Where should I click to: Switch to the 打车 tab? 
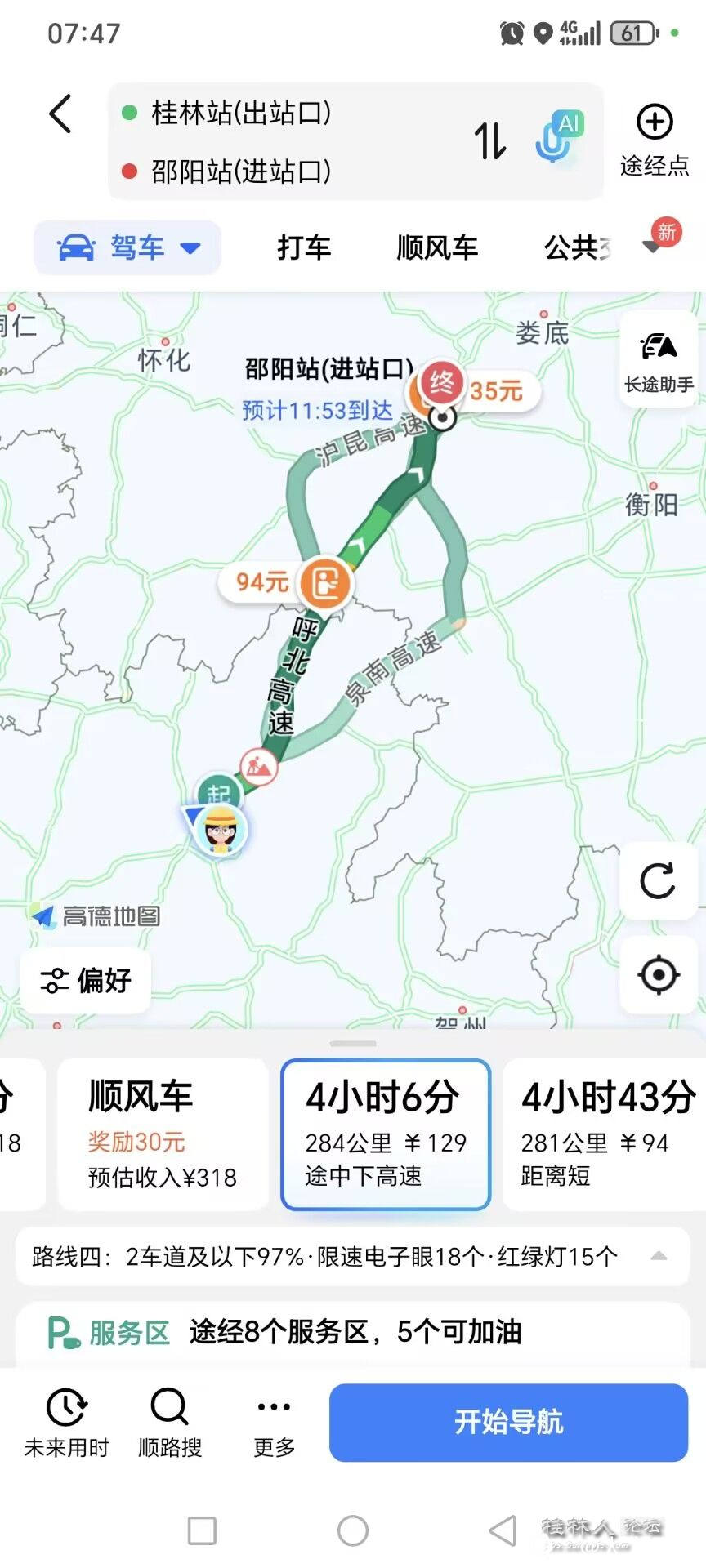click(304, 247)
